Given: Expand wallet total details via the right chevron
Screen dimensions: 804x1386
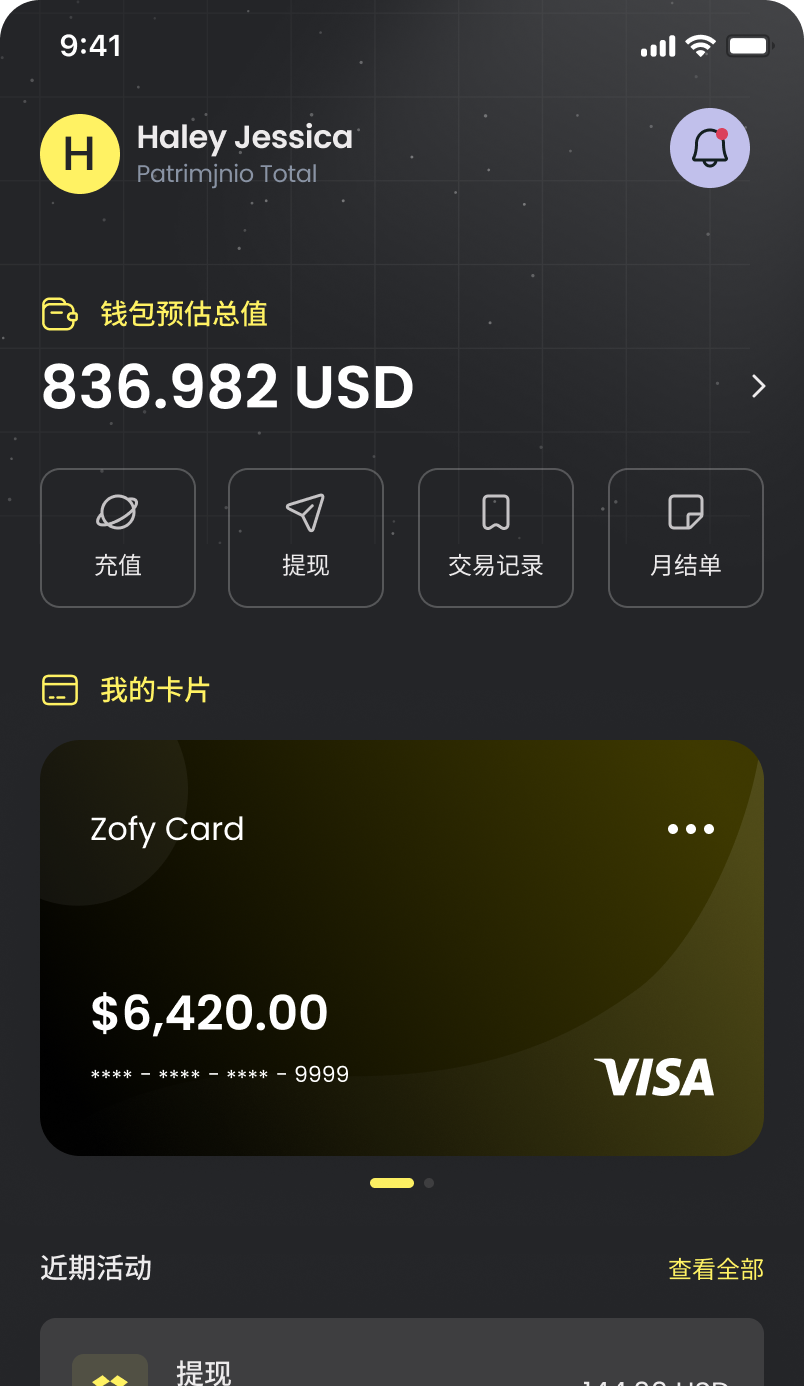Looking at the screenshot, I should pyautogui.click(x=757, y=386).
